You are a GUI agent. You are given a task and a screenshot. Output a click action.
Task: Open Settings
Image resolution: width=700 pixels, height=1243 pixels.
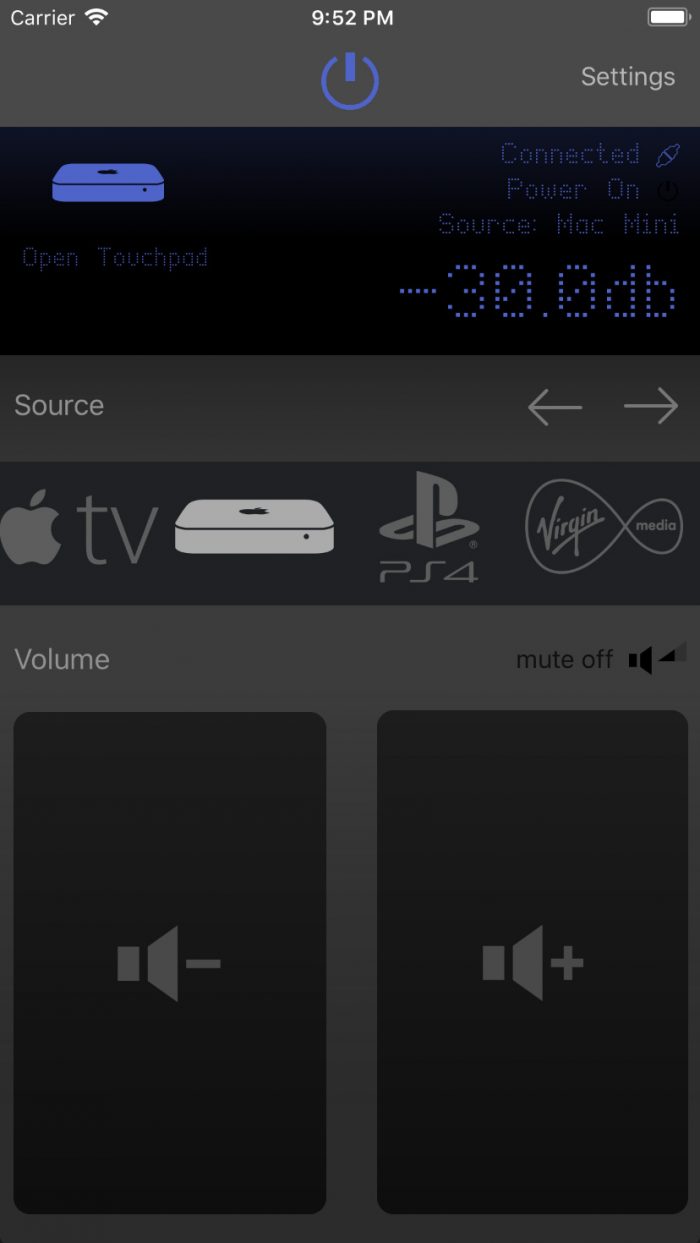(627, 77)
